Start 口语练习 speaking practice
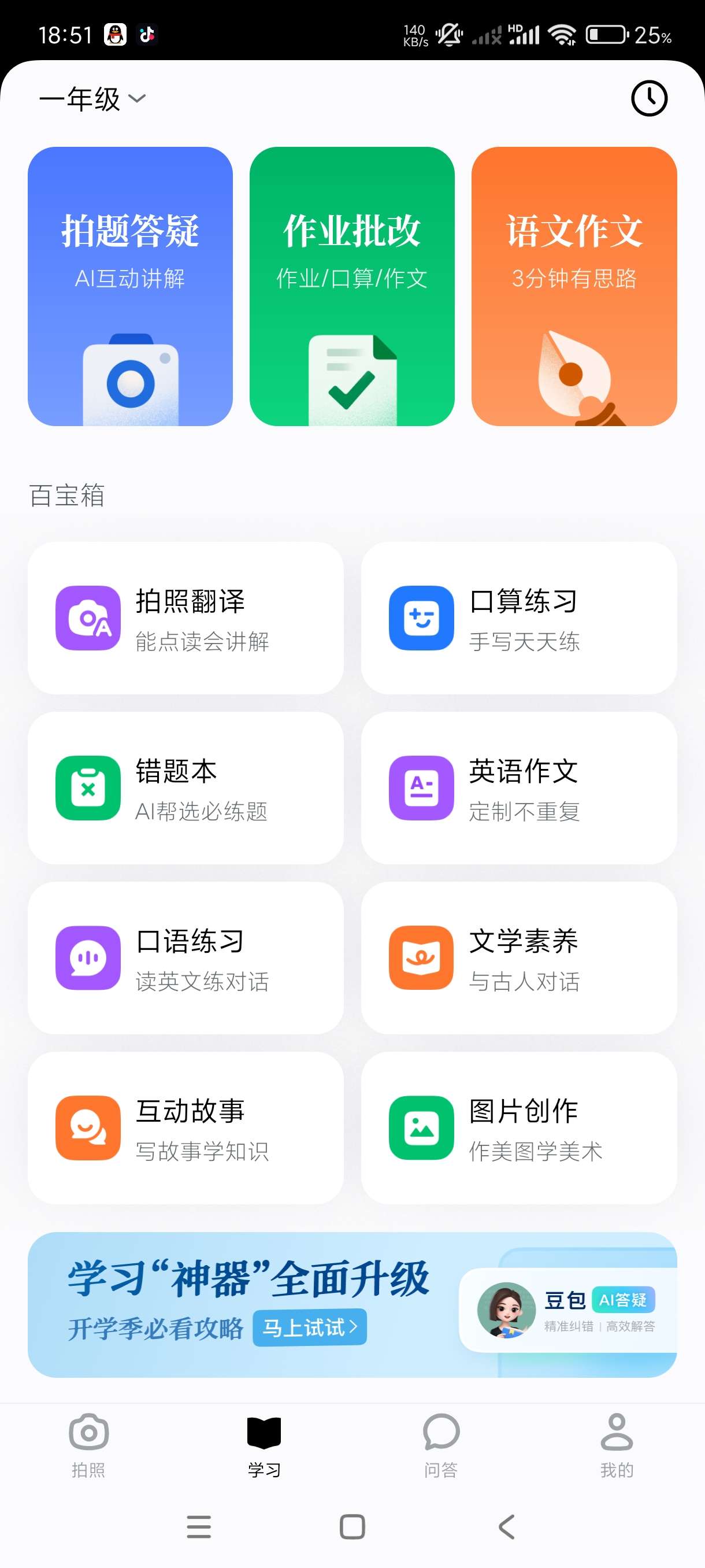 pos(185,957)
